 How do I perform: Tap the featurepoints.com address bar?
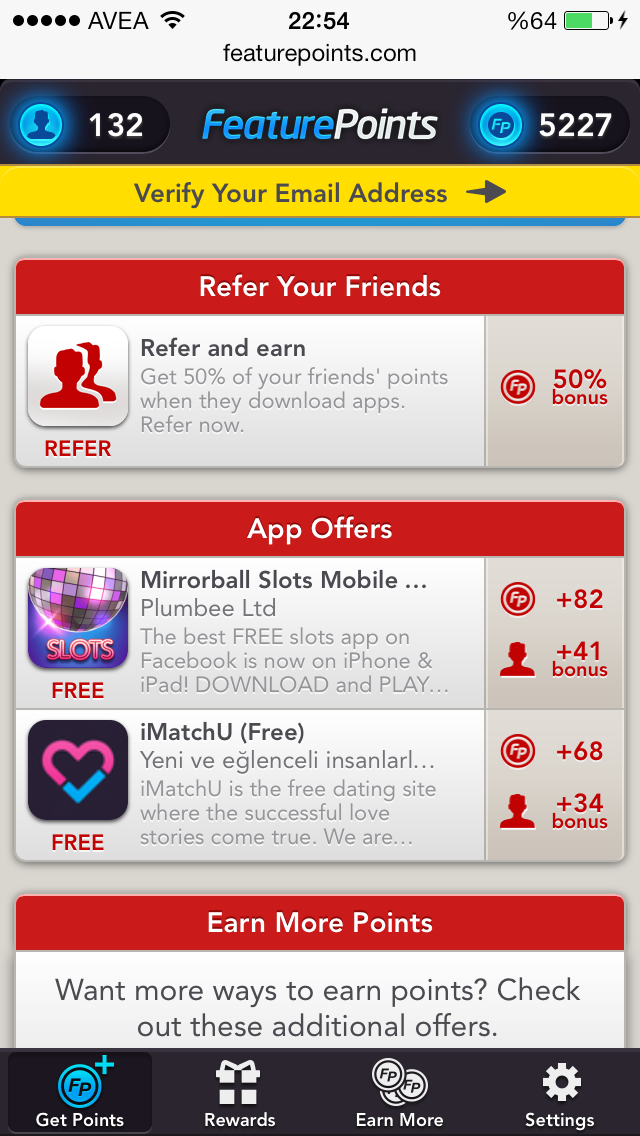pyautogui.click(x=320, y=53)
